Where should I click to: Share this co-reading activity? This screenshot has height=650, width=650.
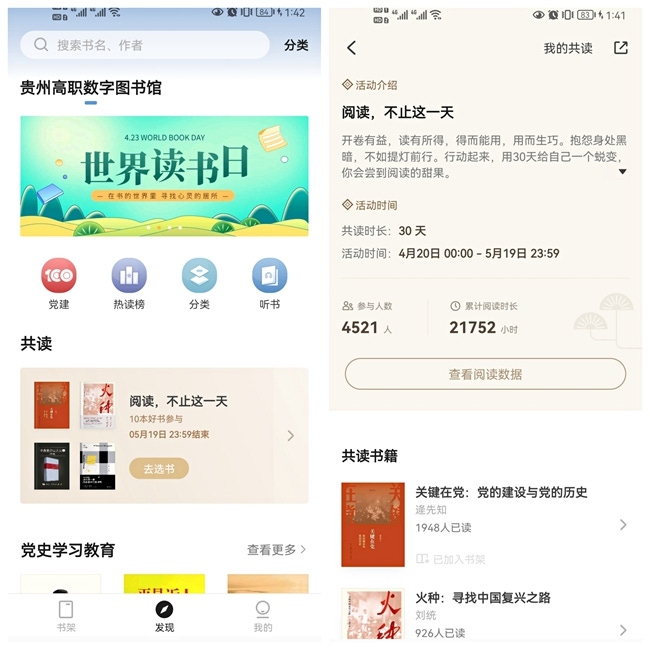coord(620,48)
